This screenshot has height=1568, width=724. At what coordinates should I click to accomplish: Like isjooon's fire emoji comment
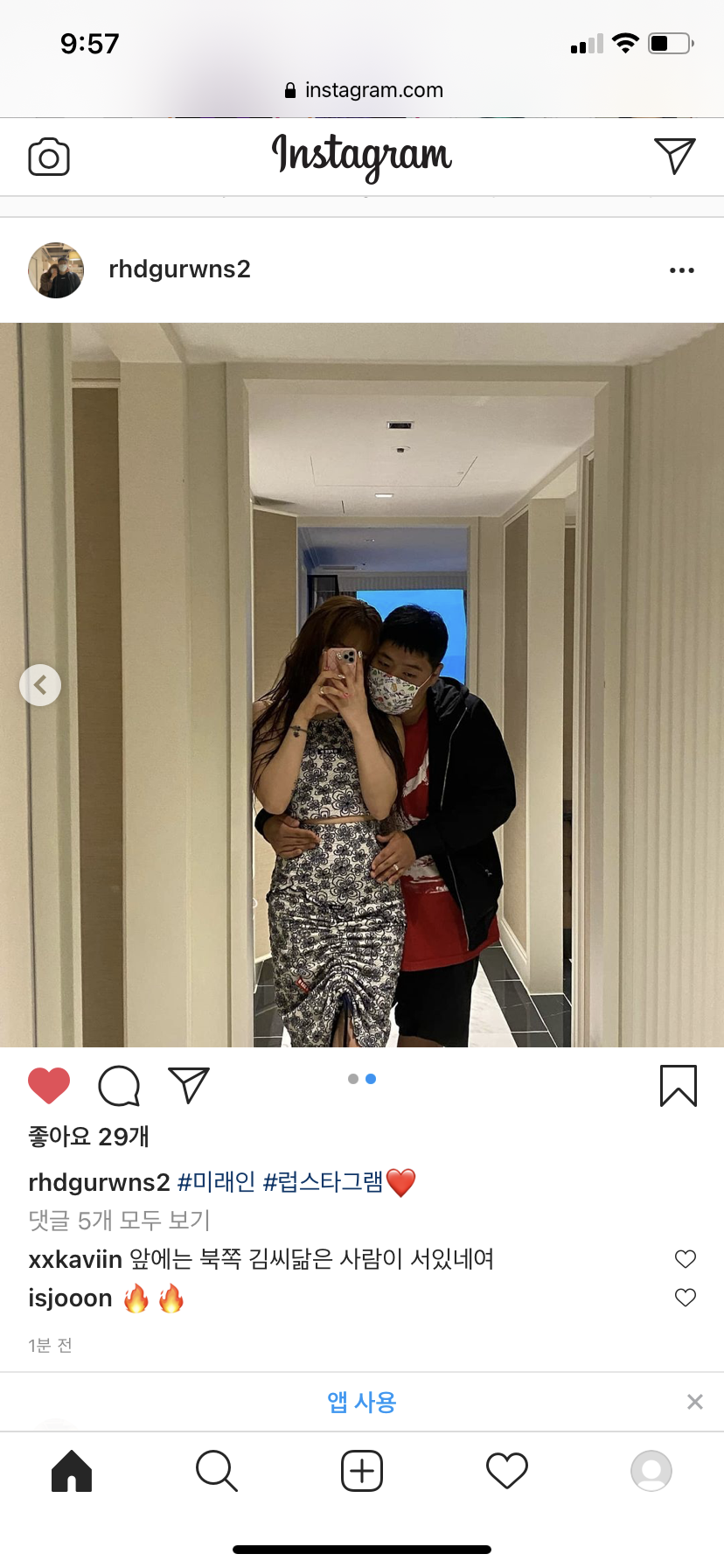point(686,1298)
